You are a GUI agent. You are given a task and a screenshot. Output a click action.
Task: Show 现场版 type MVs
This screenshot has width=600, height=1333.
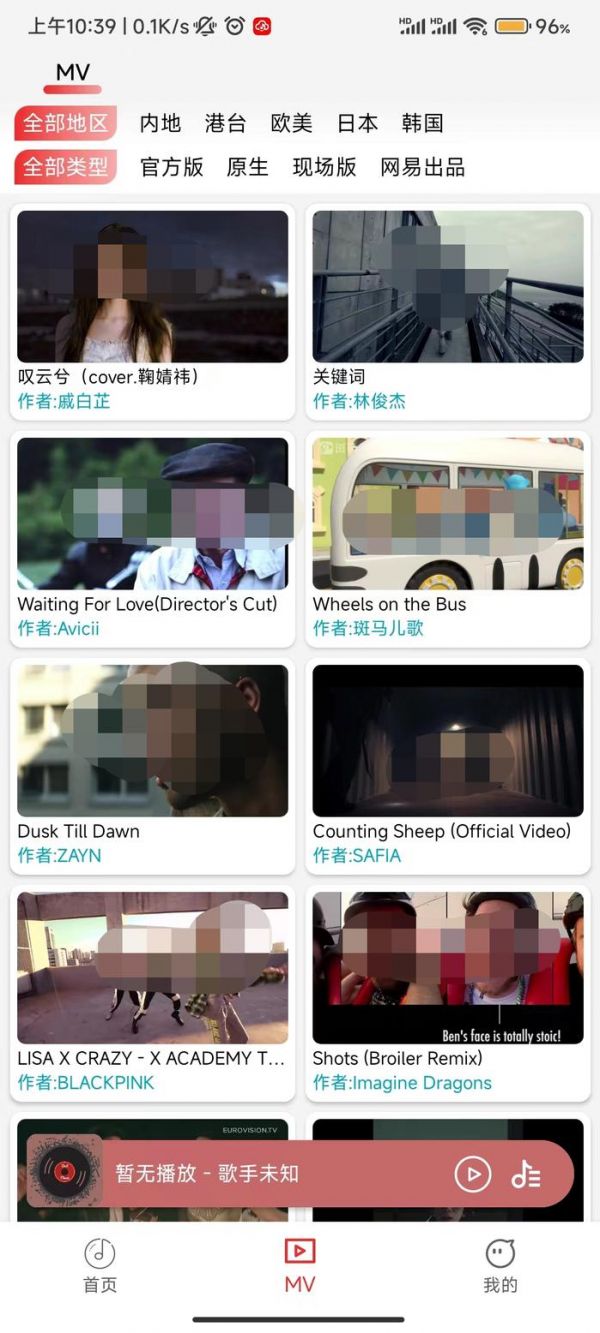point(324,167)
